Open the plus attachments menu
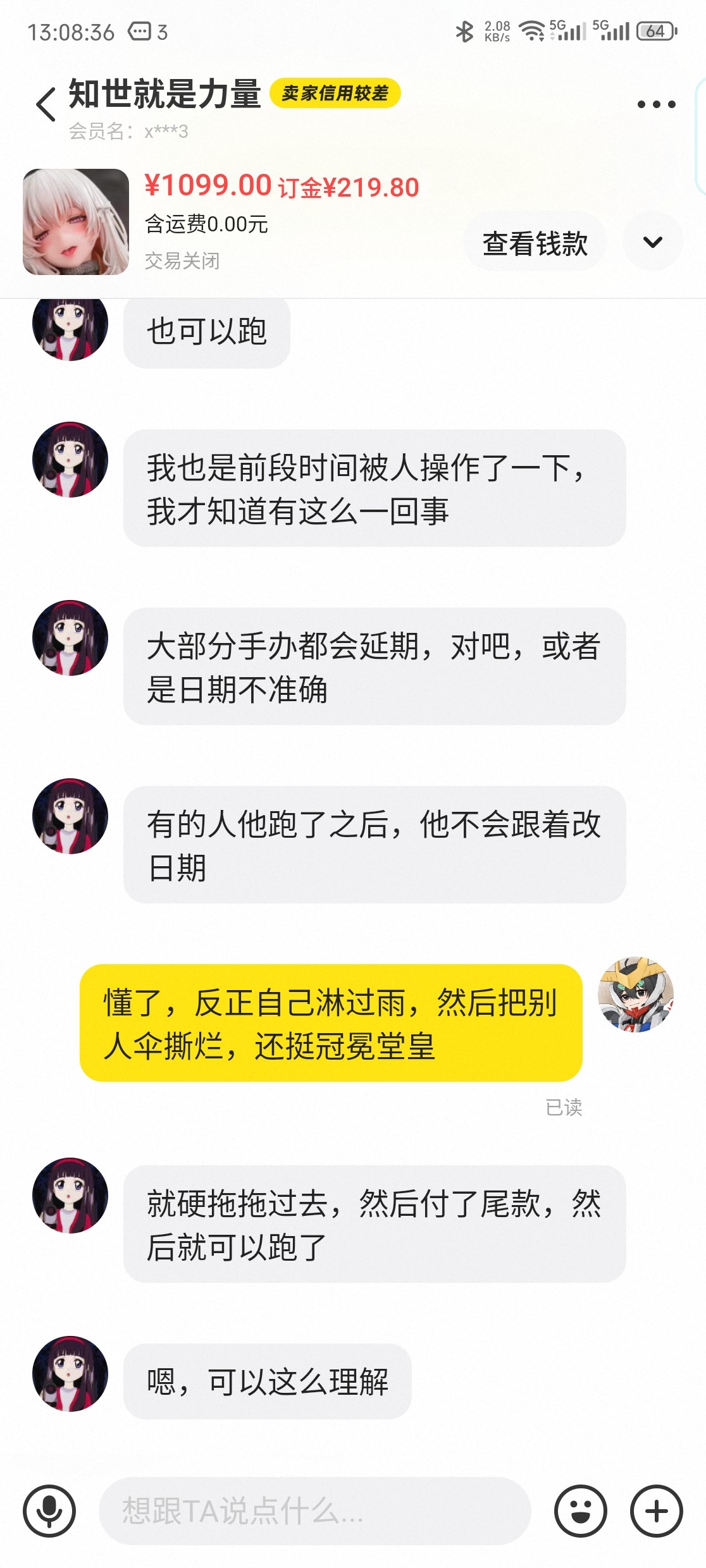Screen dimensions: 706x1568 coord(656,1510)
